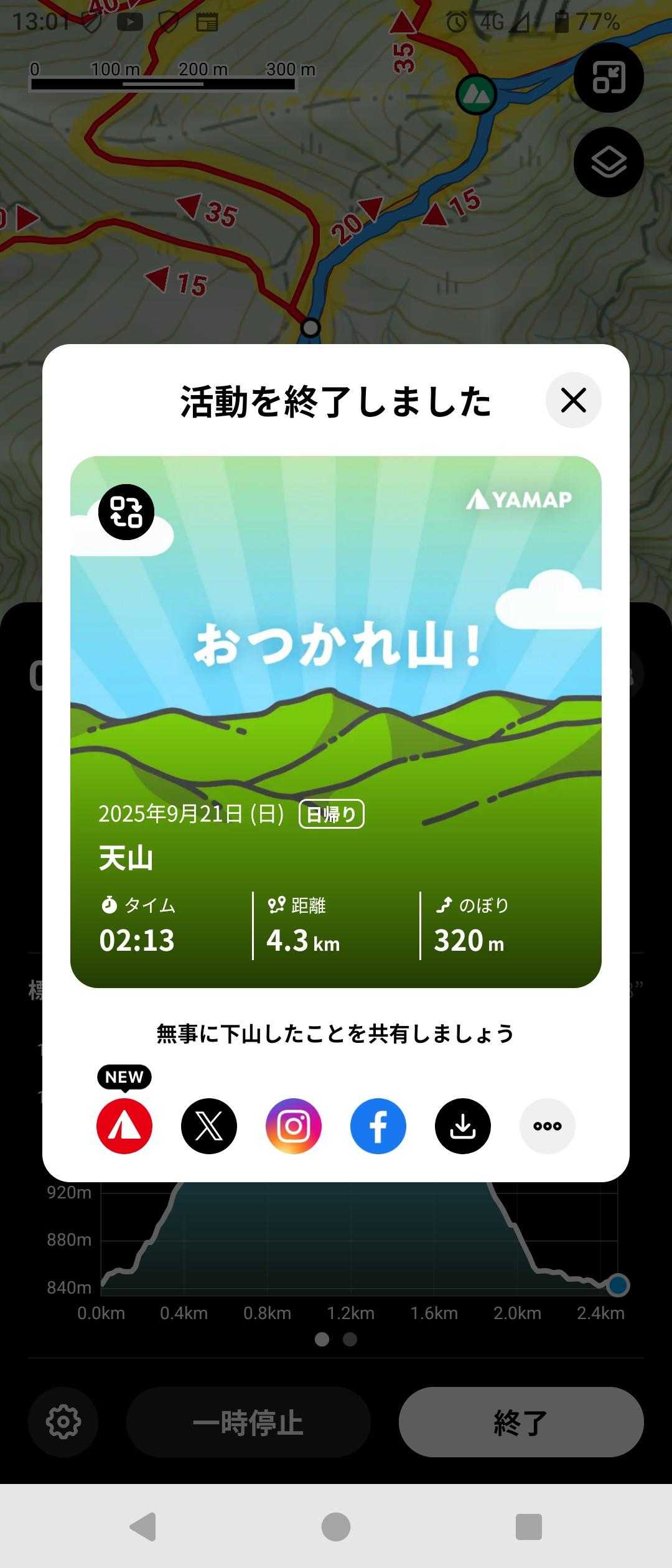
Task: Go back with the system back button
Action: point(143,1527)
